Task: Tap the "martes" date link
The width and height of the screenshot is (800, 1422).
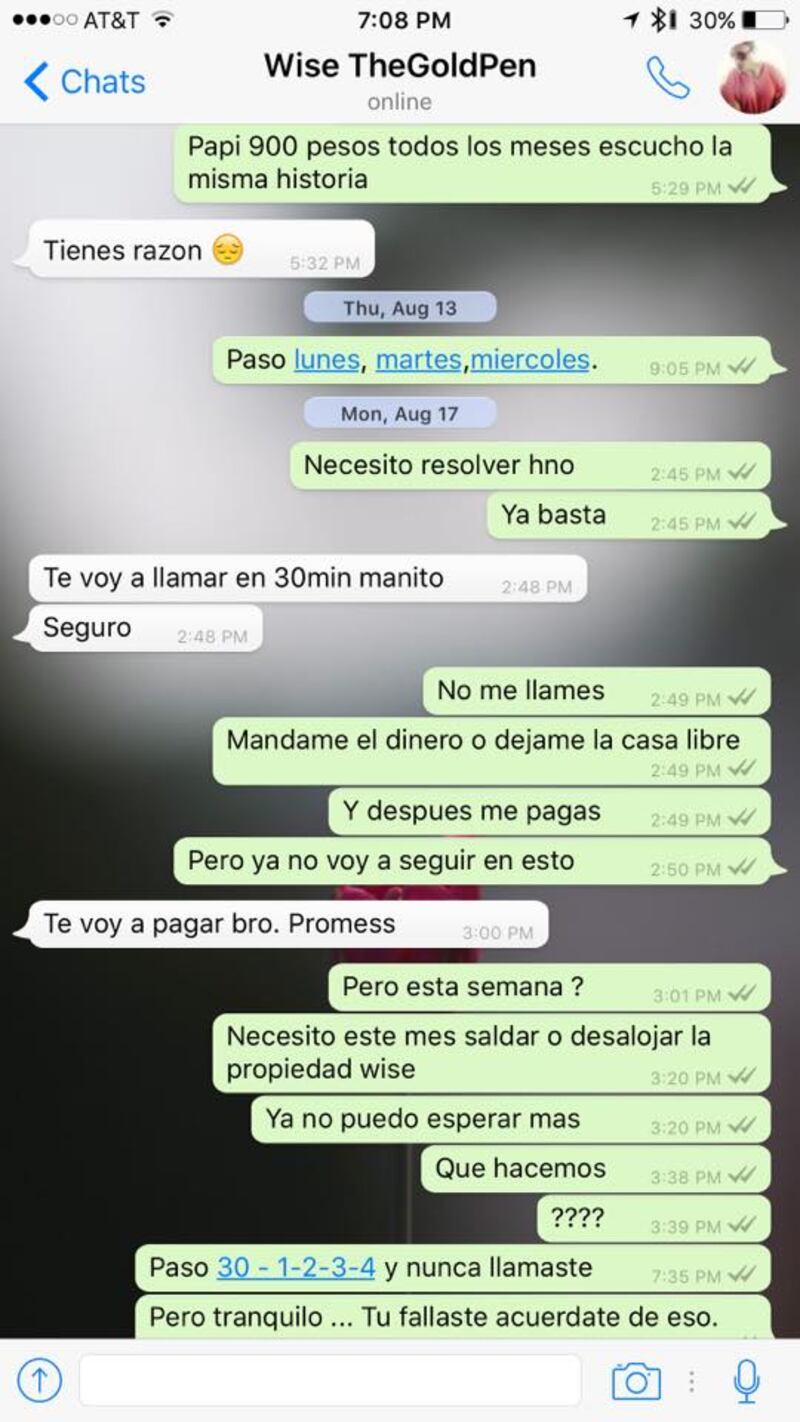Action: coord(419,359)
